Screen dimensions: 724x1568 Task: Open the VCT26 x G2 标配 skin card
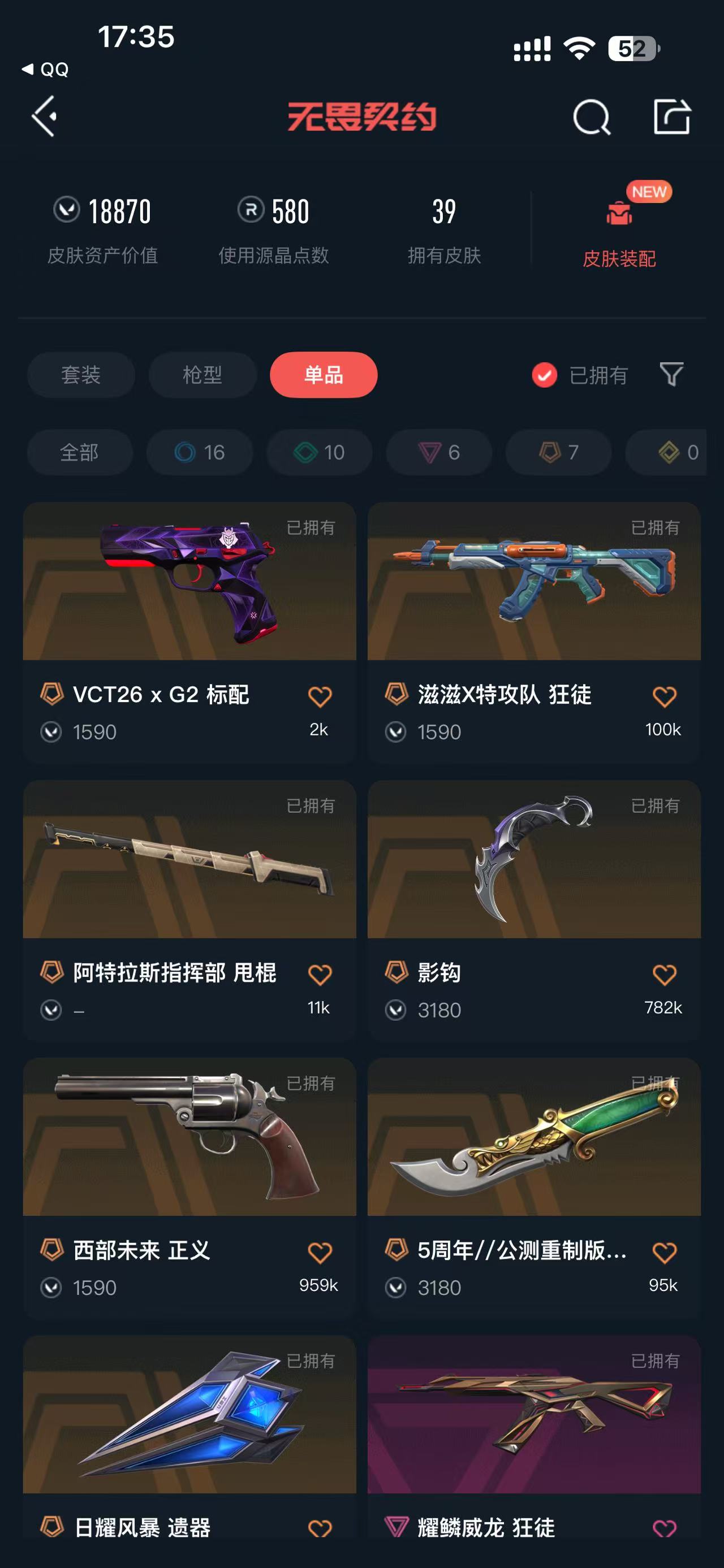[x=189, y=632]
